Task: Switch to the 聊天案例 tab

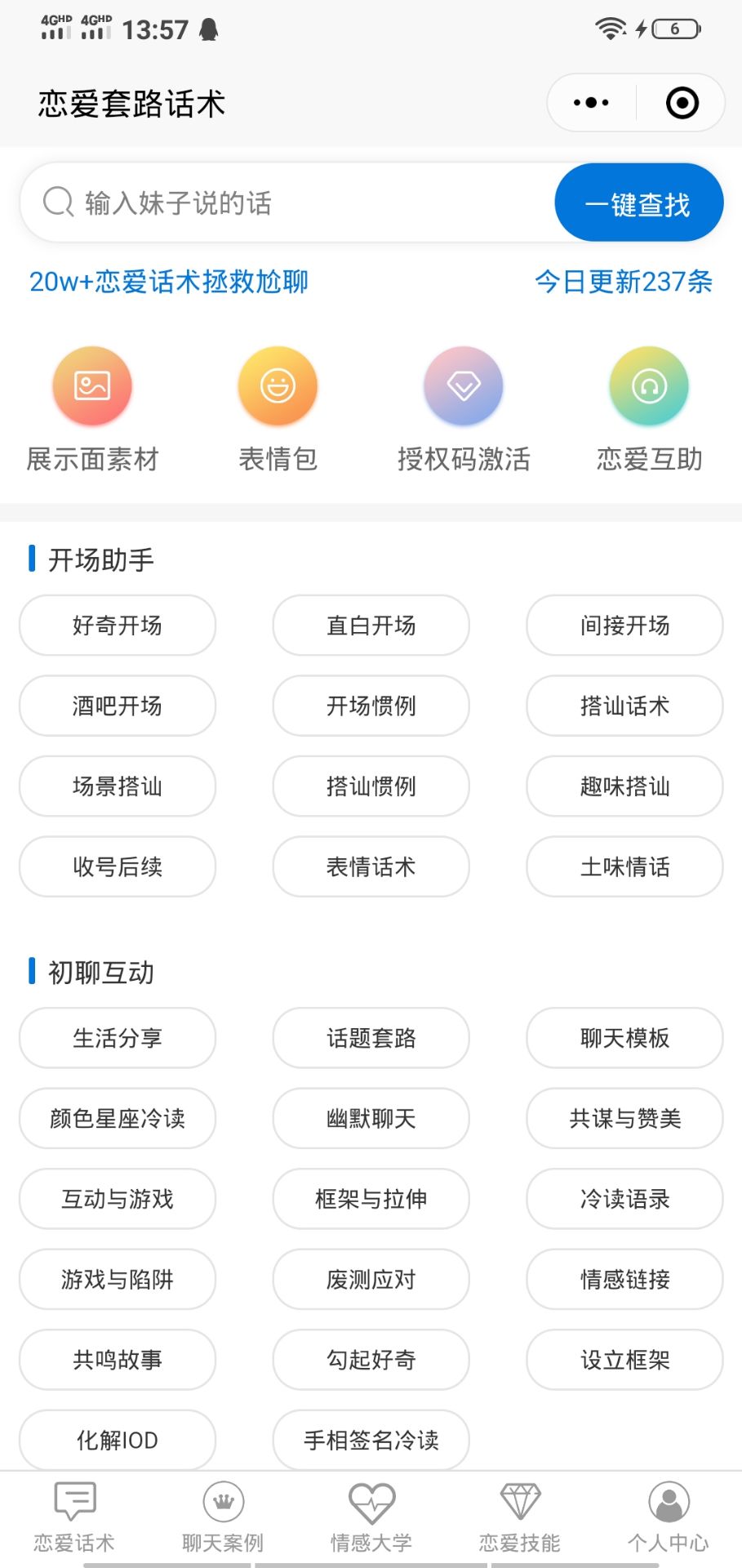Action: coord(223,1517)
